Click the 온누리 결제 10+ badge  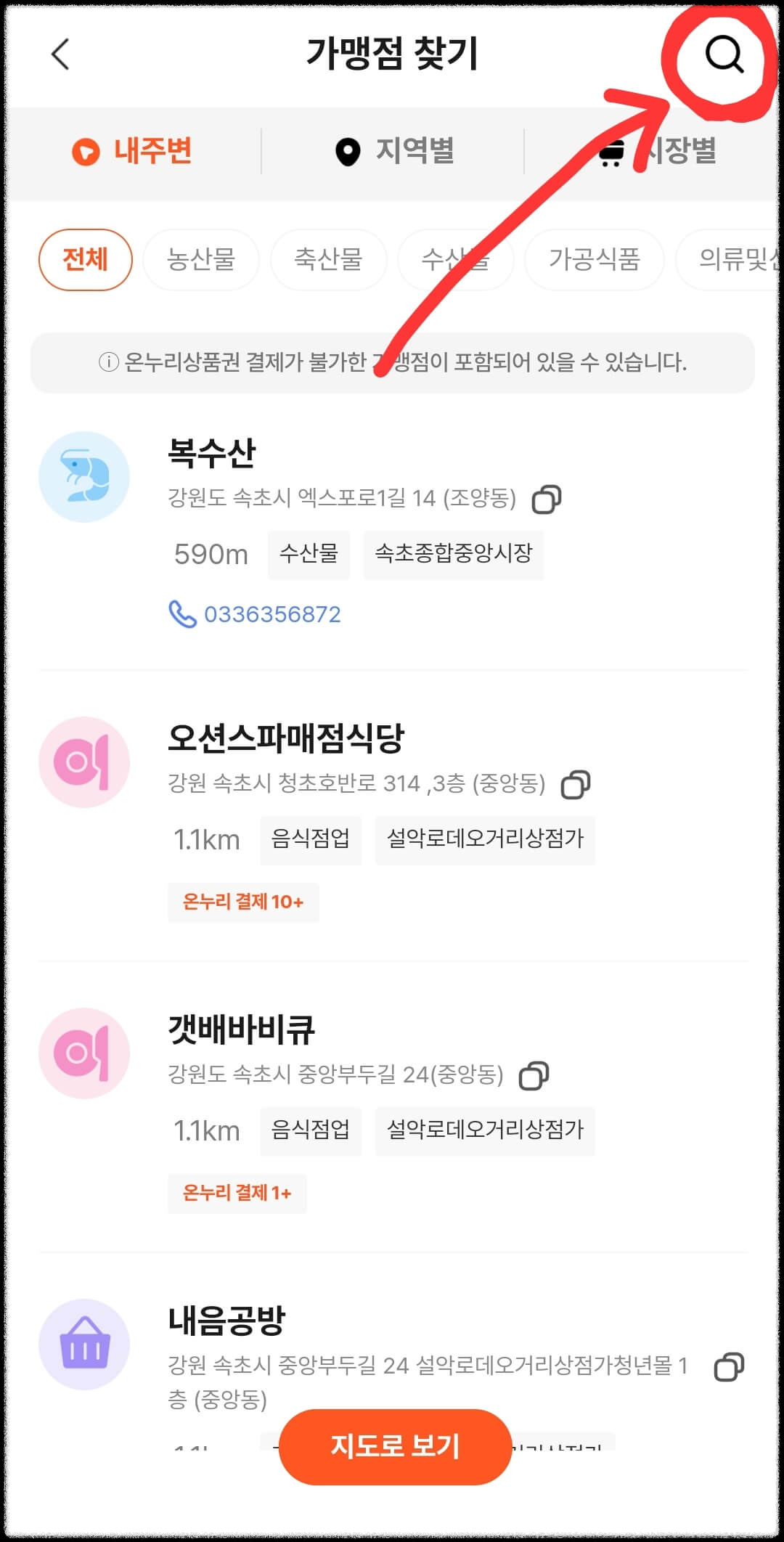(x=243, y=902)
